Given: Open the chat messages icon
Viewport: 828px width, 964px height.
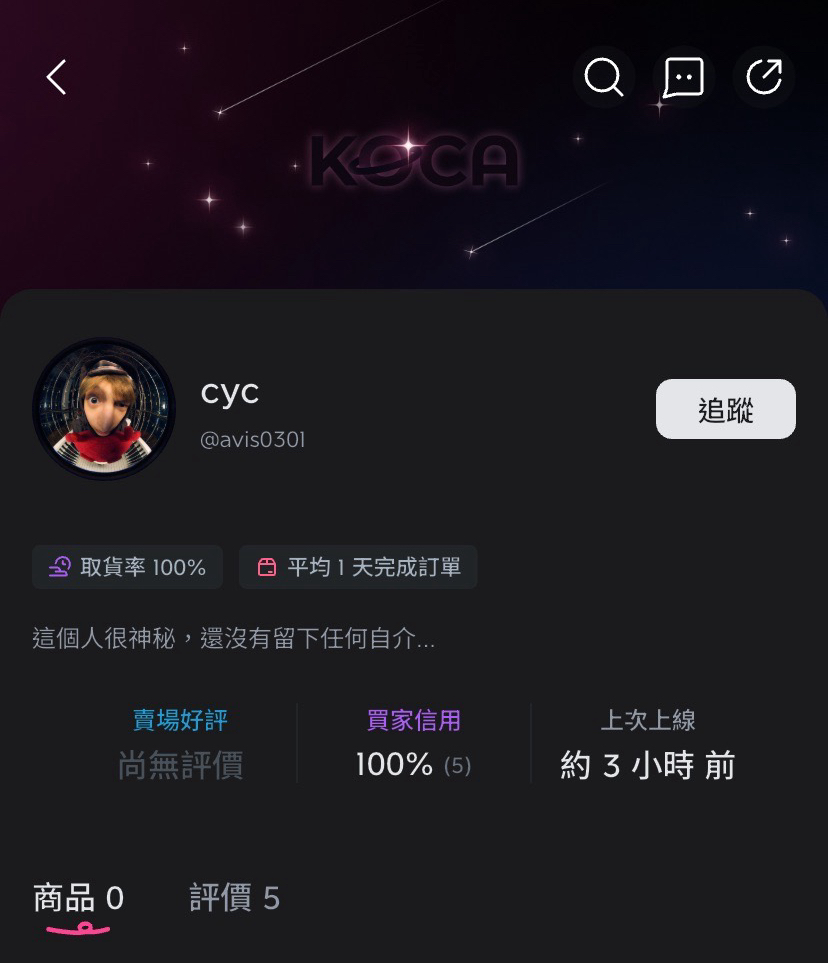Looking at the screenshot, I should [683, 77].
